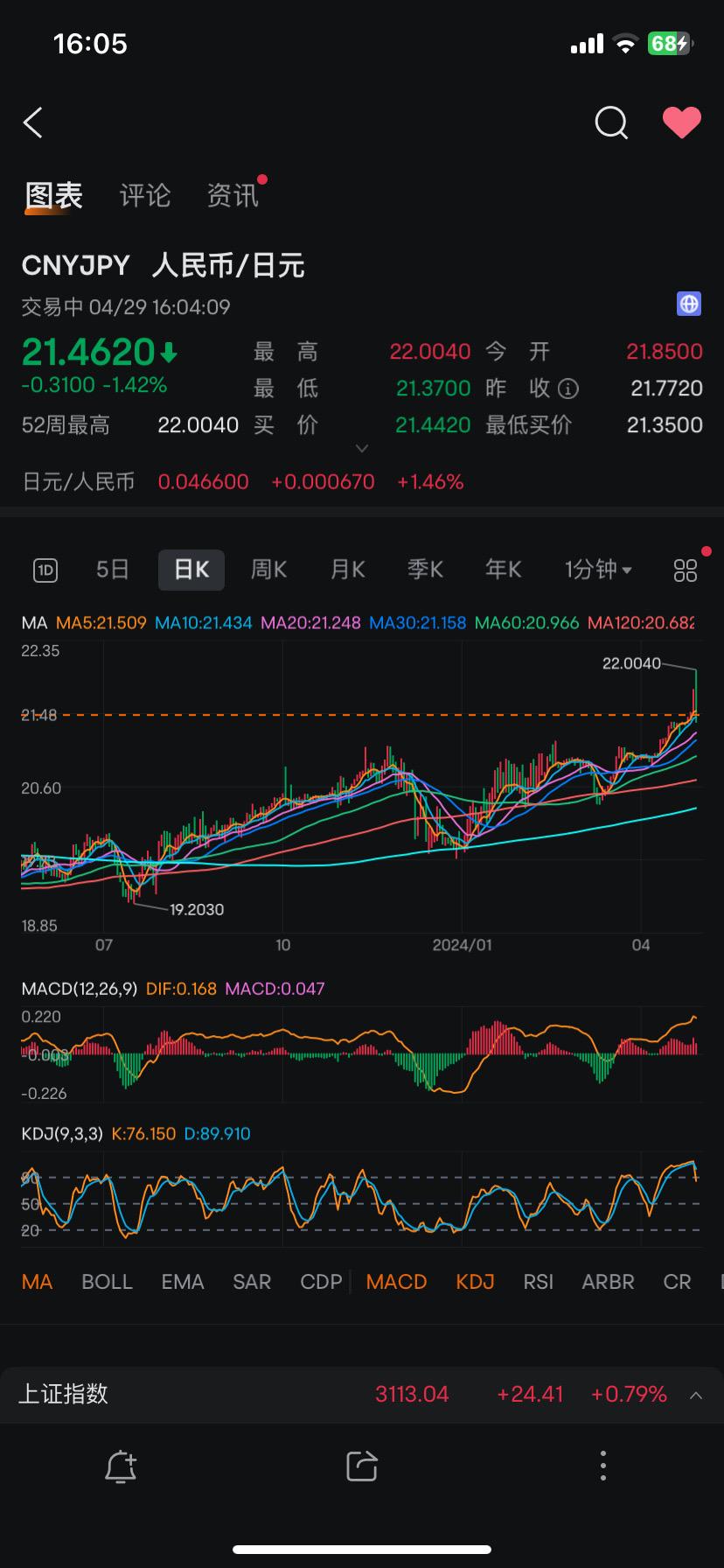Enable the BOLL indicator overlay
This screenshot has width=724, height=1568.
pyautogui.click(x=107, y=1281)
